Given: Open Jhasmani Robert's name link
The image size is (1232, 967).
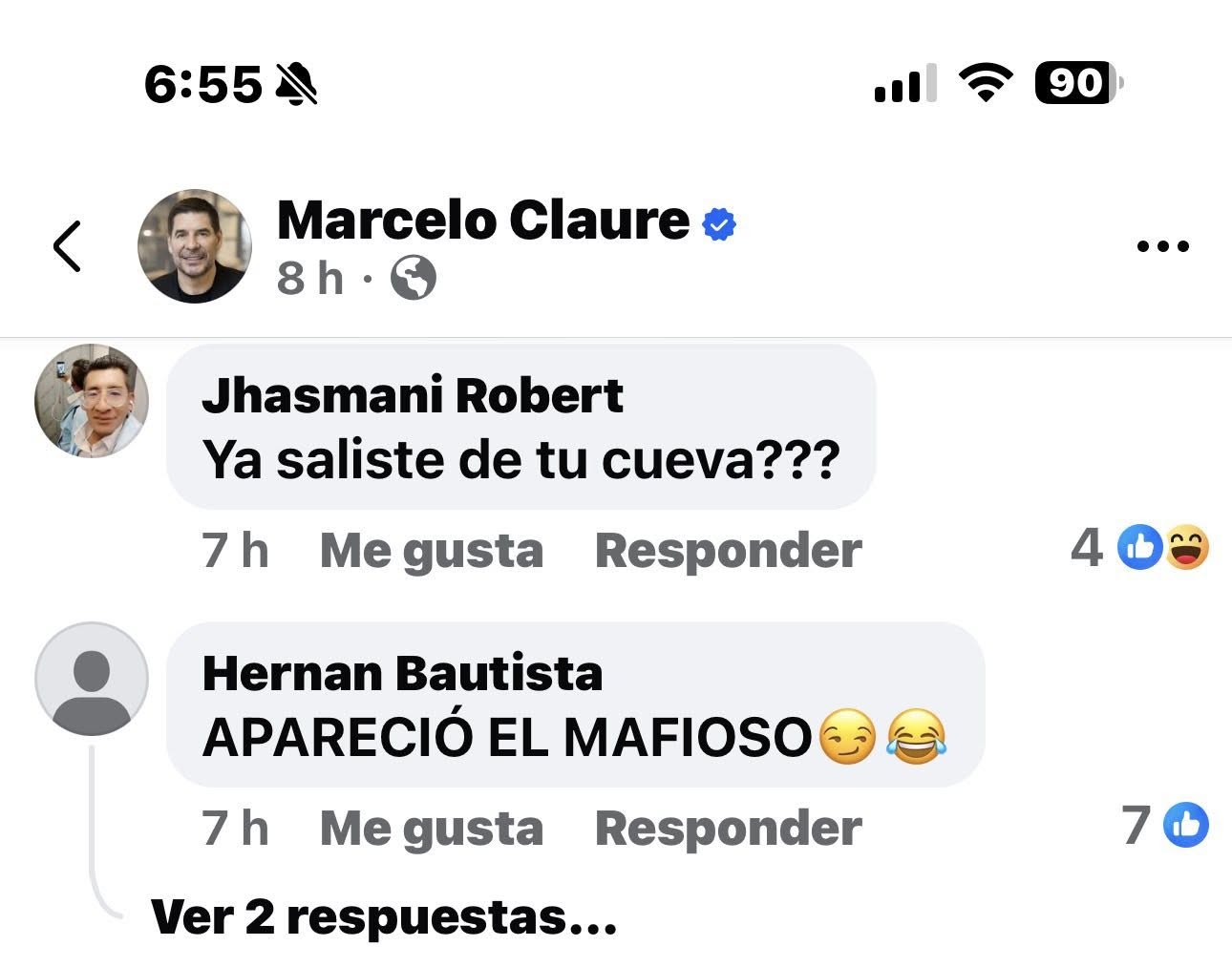Looking at the screenshot, I should click(413, 395).
